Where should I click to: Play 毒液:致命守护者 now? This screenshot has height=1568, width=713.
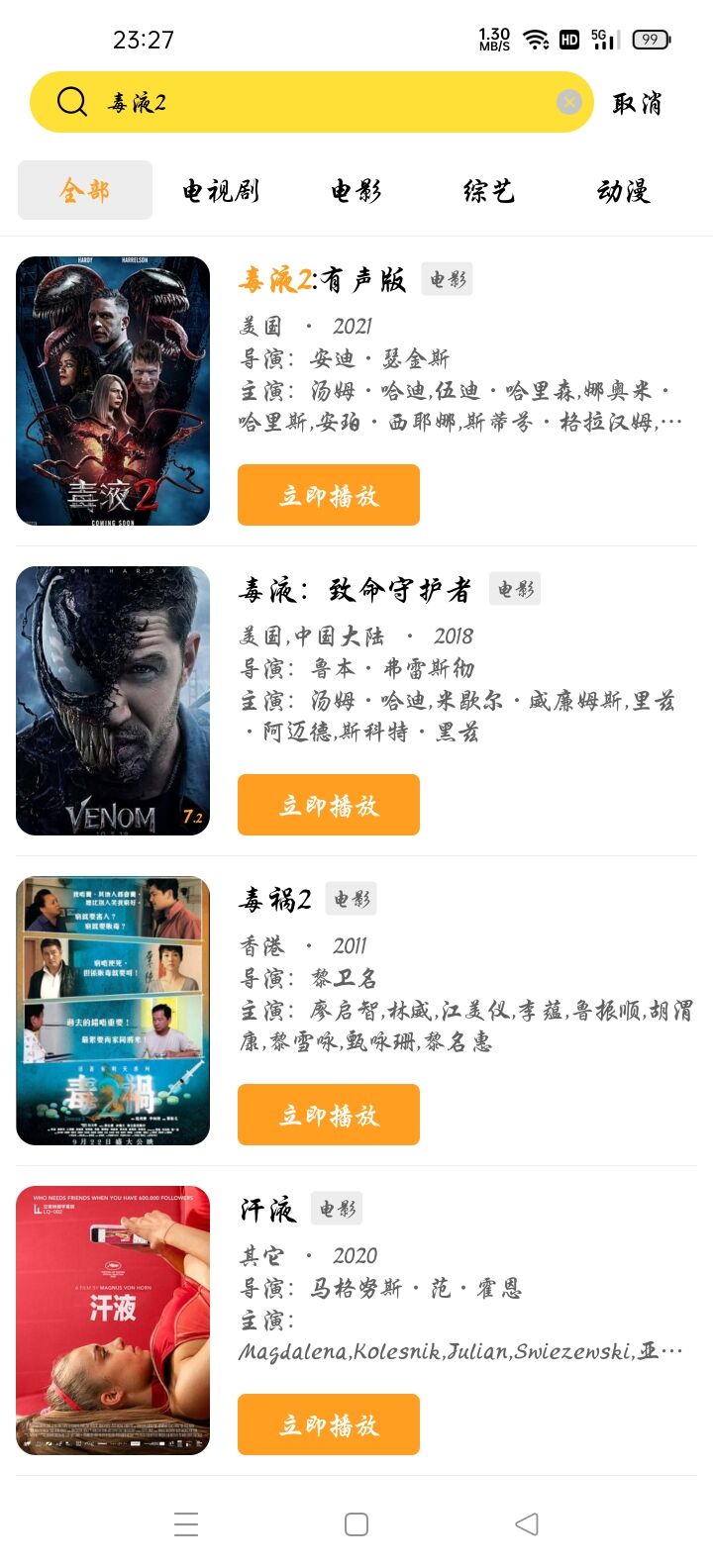(x=329, y=805)
